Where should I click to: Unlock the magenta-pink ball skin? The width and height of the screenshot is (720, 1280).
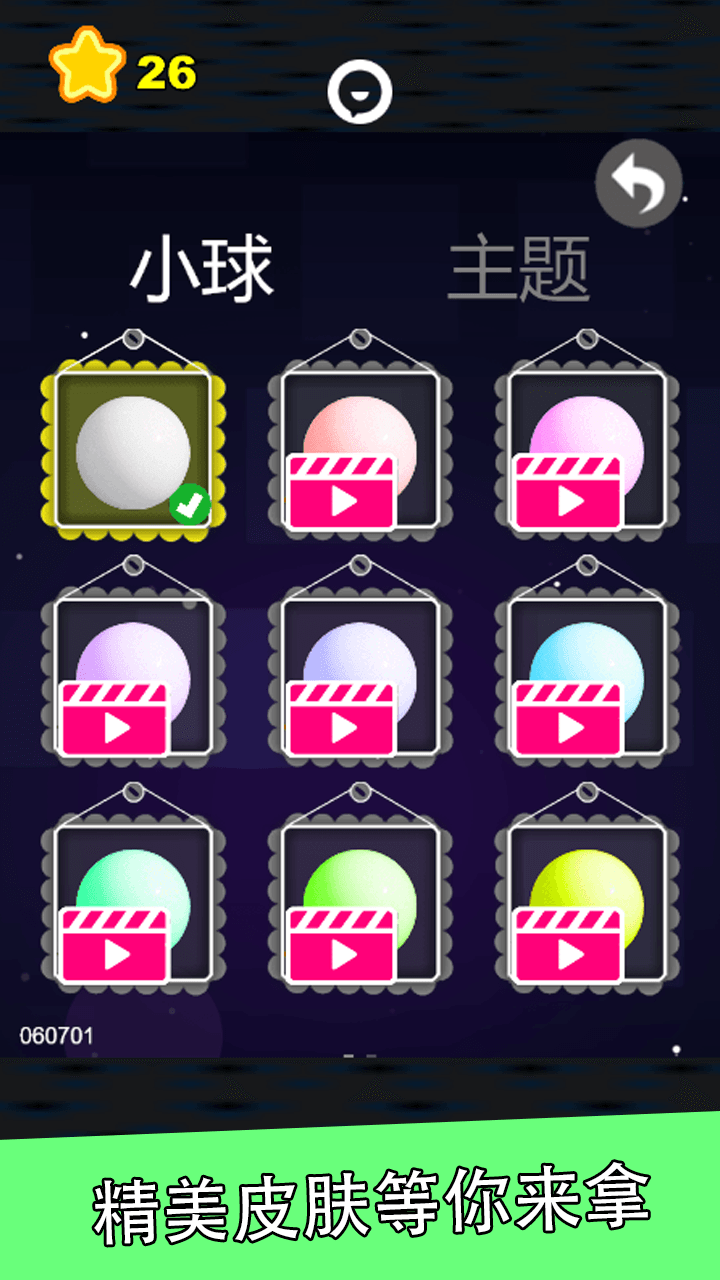point(568,493)
